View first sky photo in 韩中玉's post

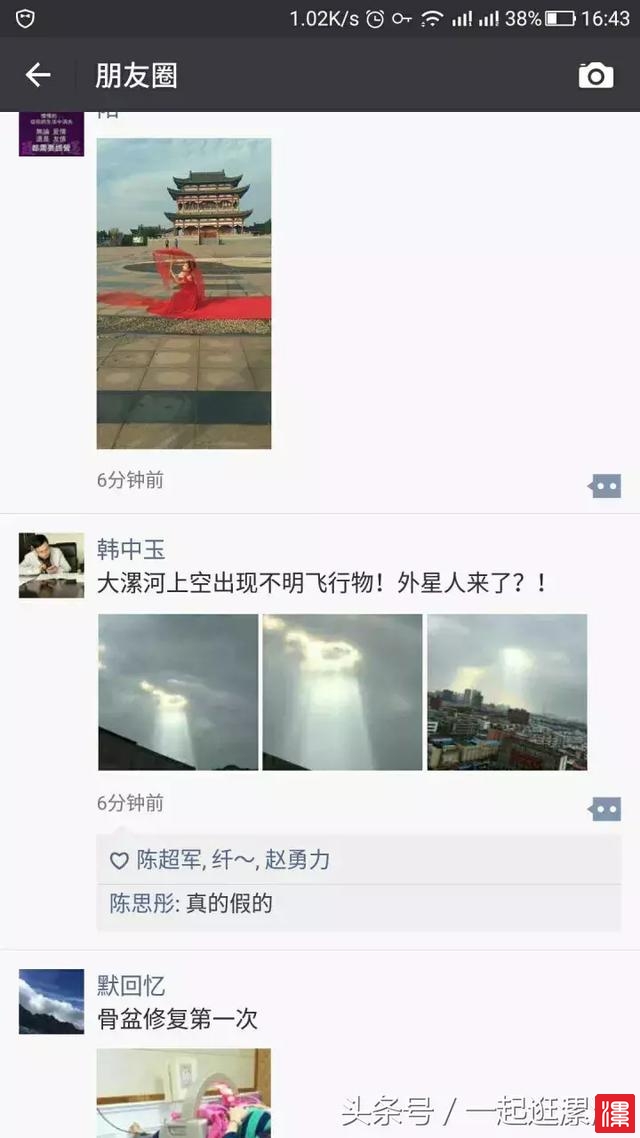[x=178, y=692]
